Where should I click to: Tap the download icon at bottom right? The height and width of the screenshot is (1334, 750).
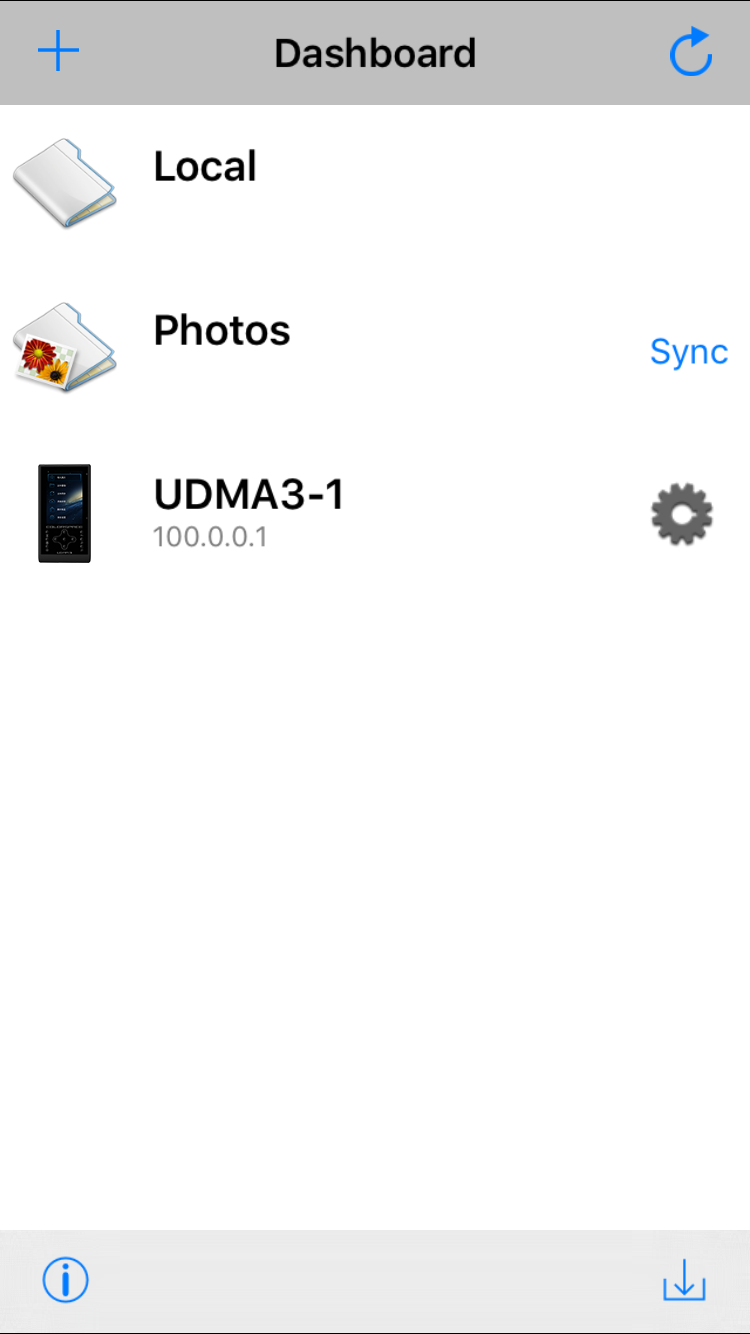[x=684, y=1280]
